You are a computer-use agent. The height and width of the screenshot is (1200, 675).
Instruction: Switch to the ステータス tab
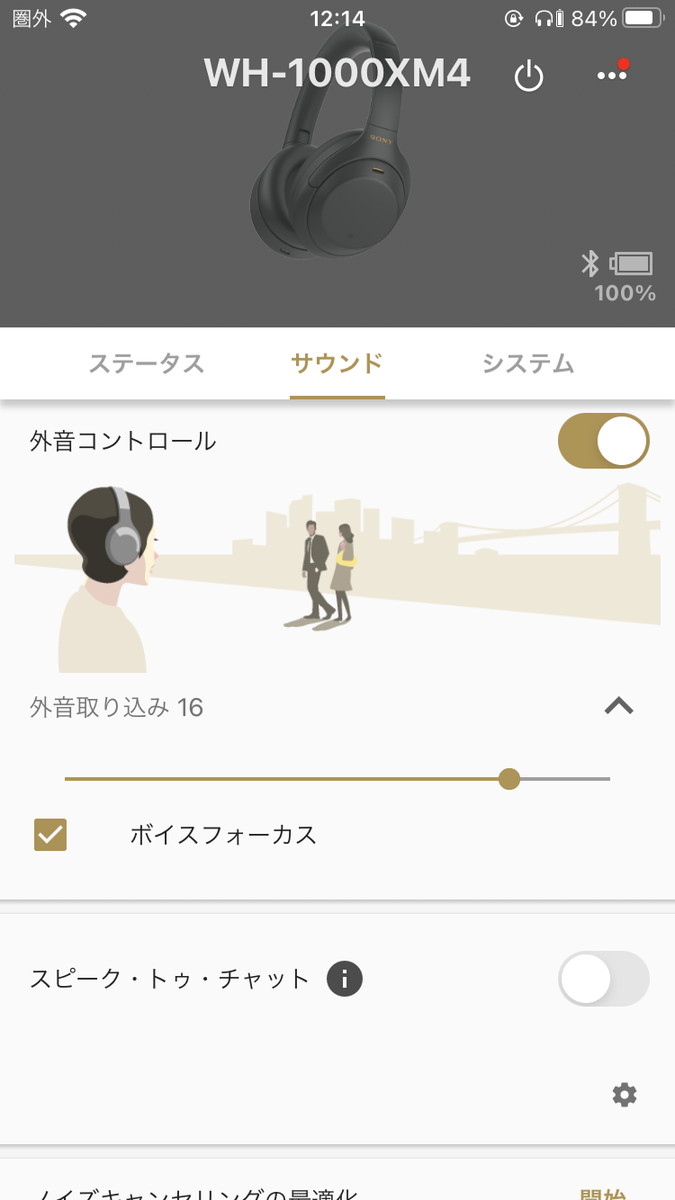pyautogui.click(x=146, y=363)
